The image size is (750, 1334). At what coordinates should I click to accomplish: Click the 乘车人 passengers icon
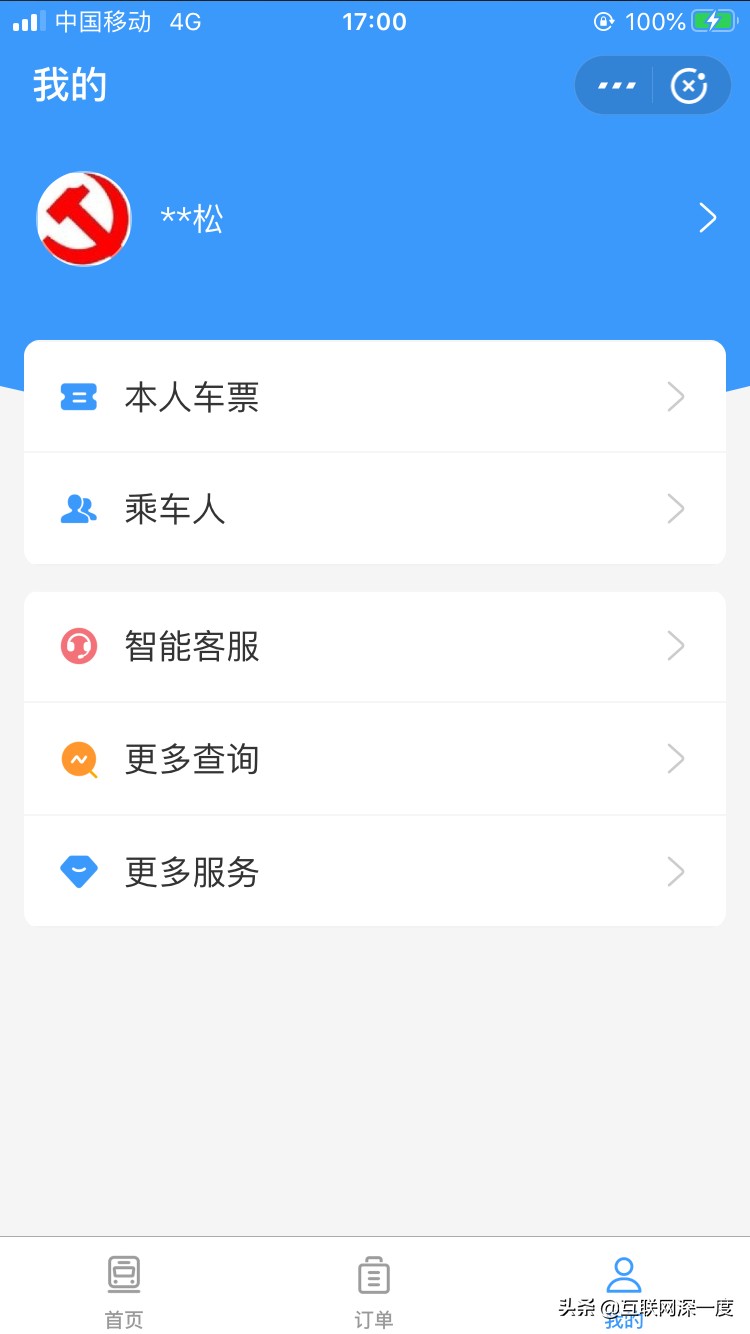pyautogui.click(x=78, y=509)
